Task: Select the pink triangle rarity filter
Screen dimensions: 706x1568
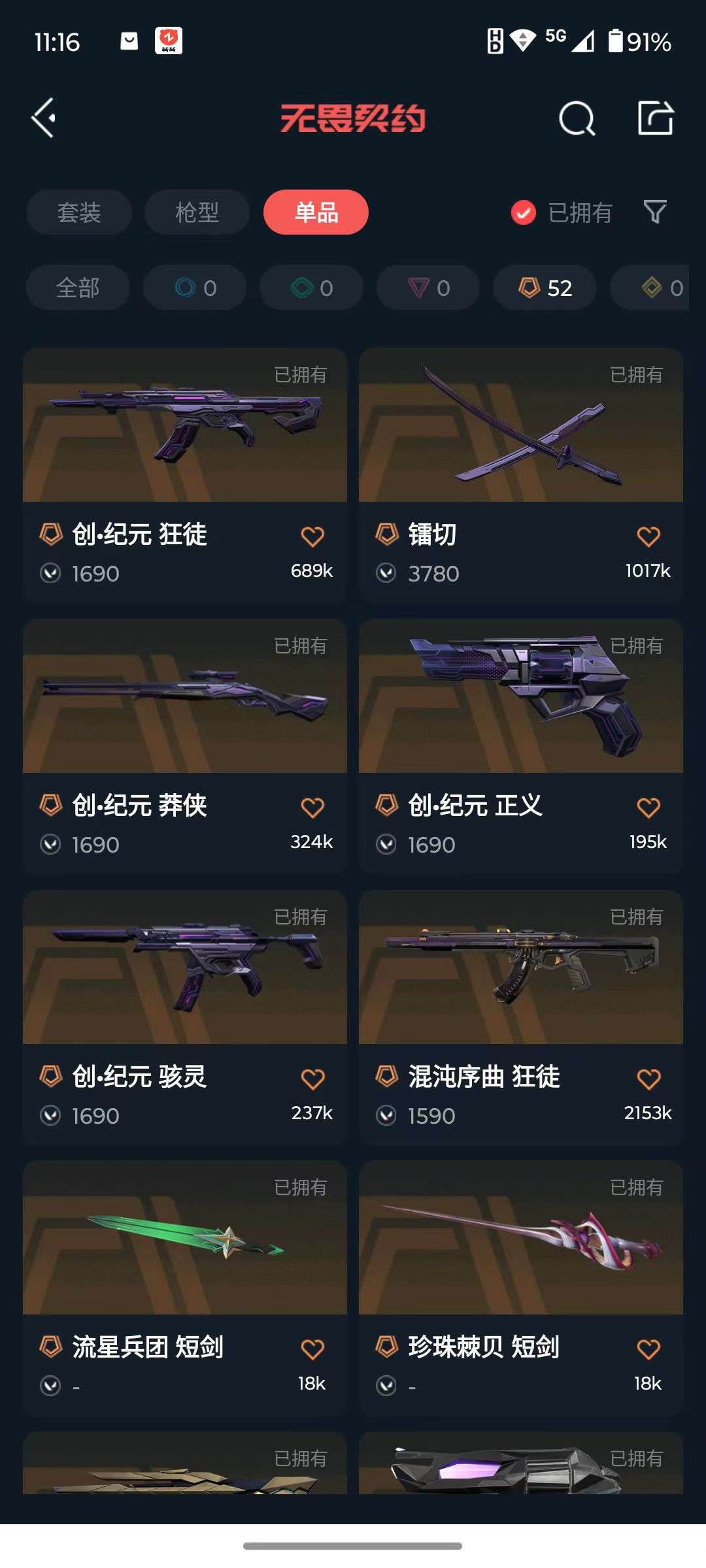Action: [427, 287]
